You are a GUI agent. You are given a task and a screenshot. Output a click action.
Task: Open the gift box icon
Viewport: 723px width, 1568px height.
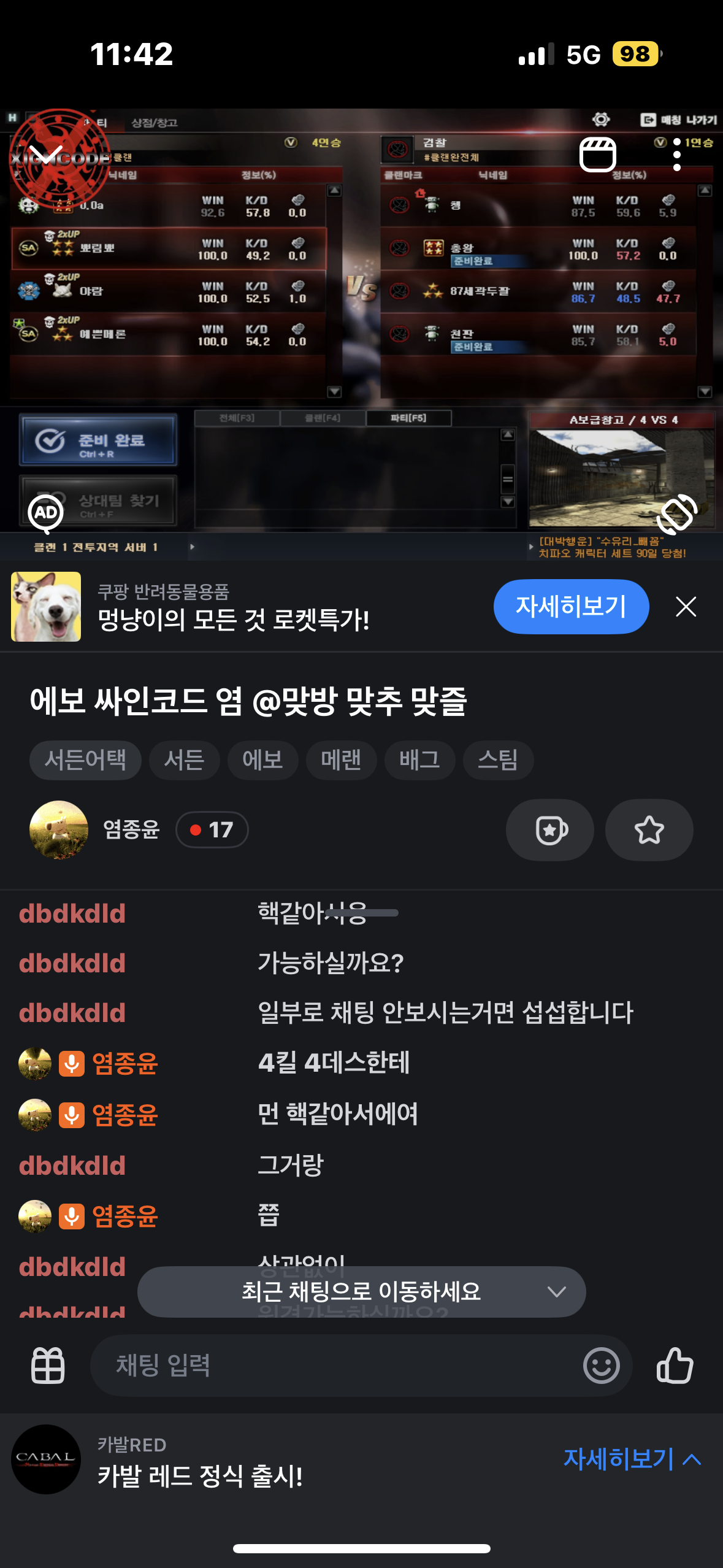[x=48, y=1366]
